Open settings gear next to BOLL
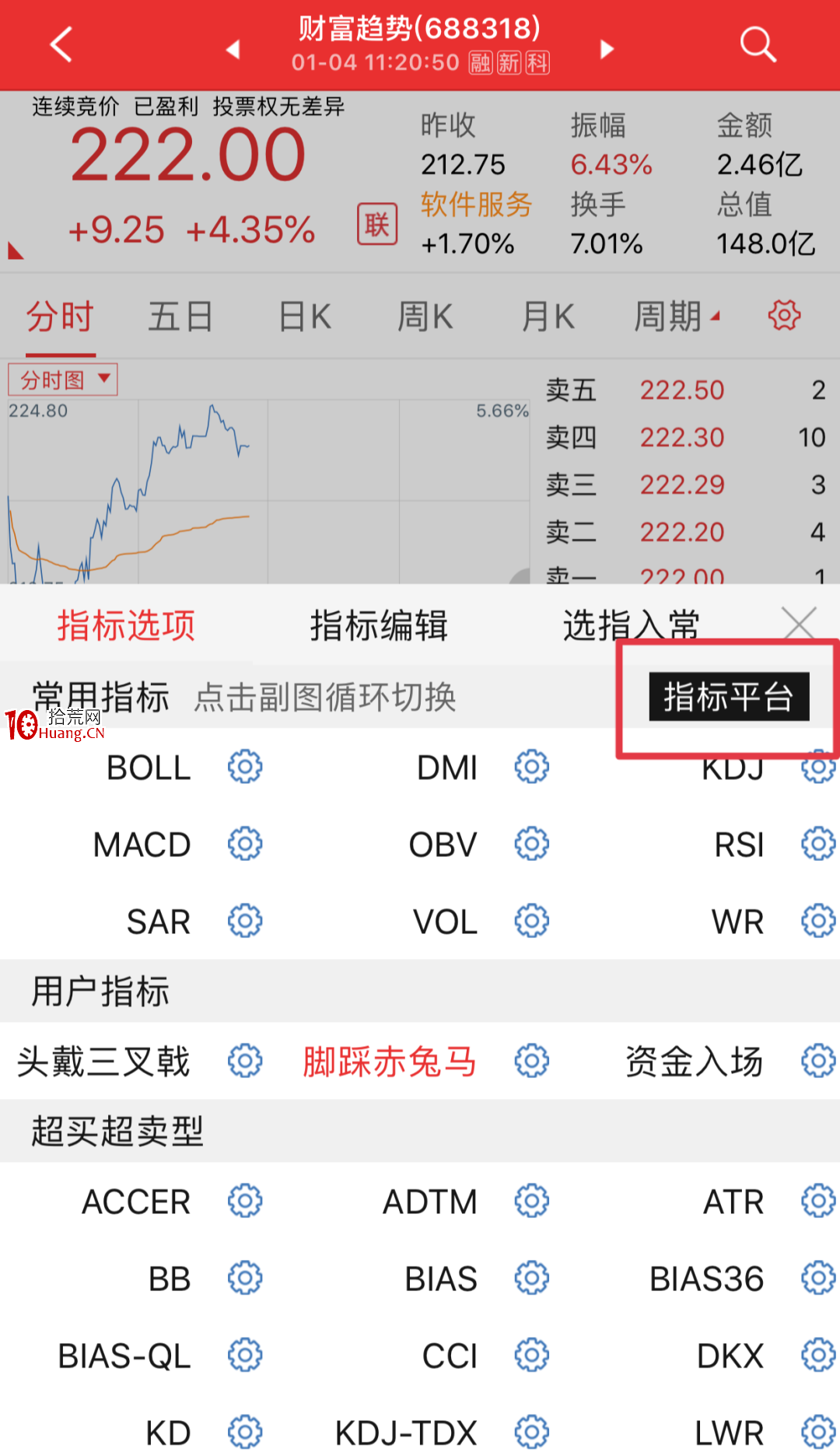Image resolution: width=840 pixels, height=1452 pixels. 245,767
